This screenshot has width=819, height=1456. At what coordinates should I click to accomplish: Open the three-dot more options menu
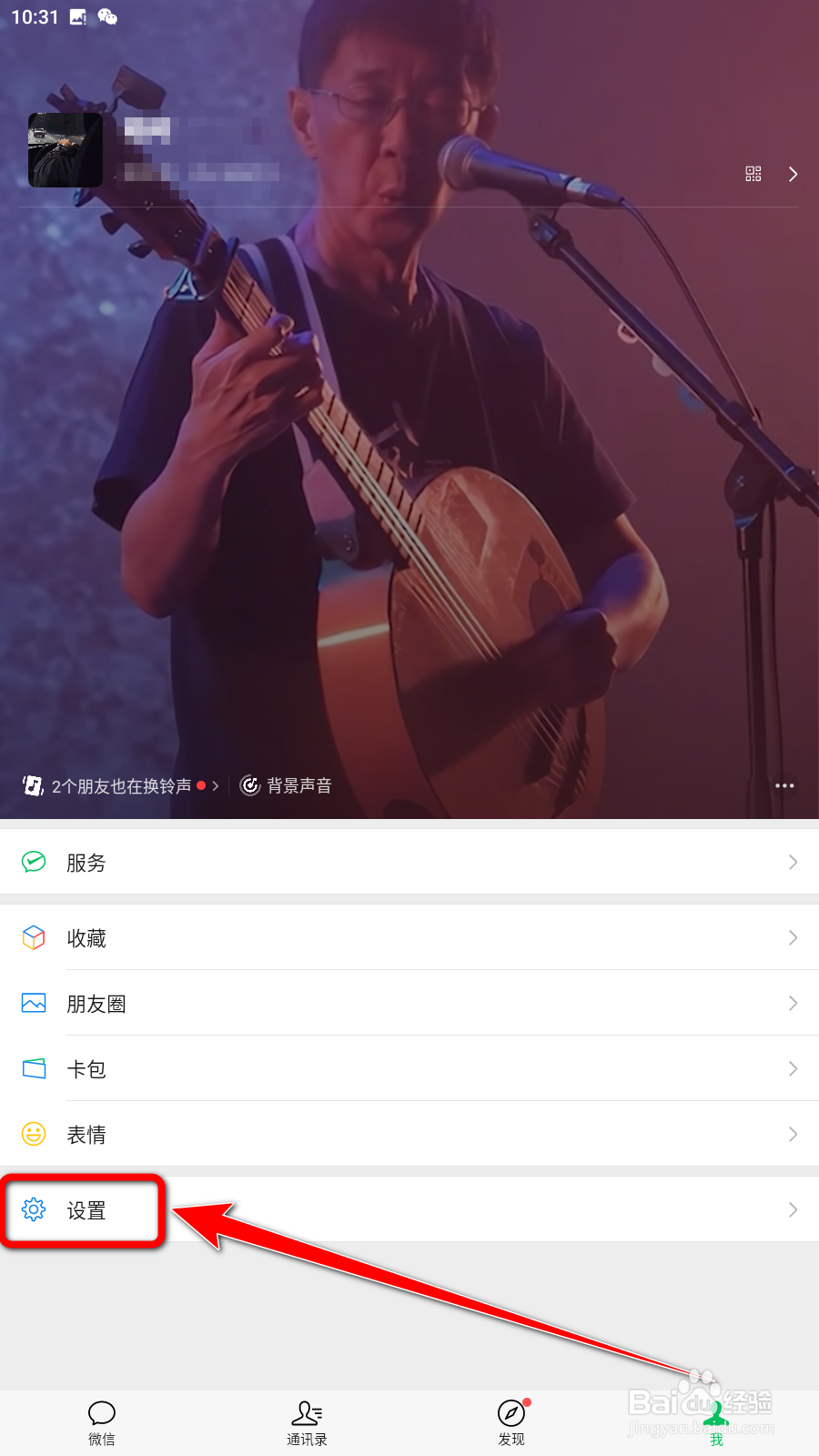pos(783,785)
